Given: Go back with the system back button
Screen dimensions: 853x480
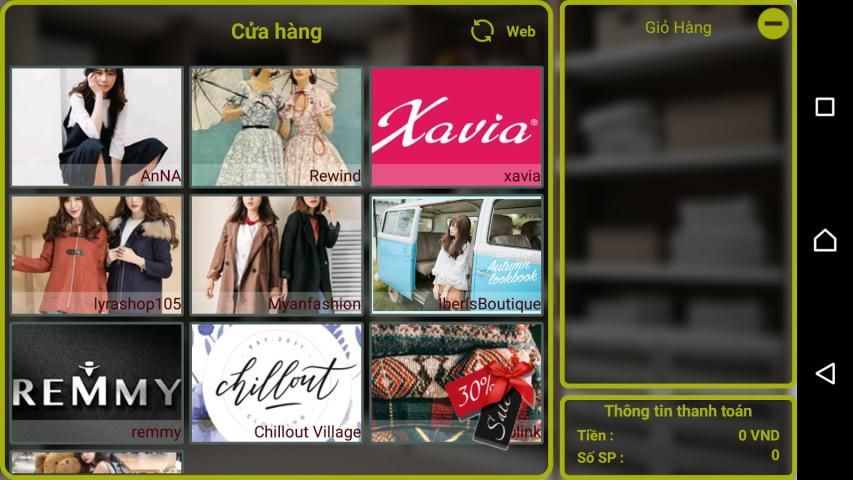Looking at the screenshot, I should (x=825, y=373).
